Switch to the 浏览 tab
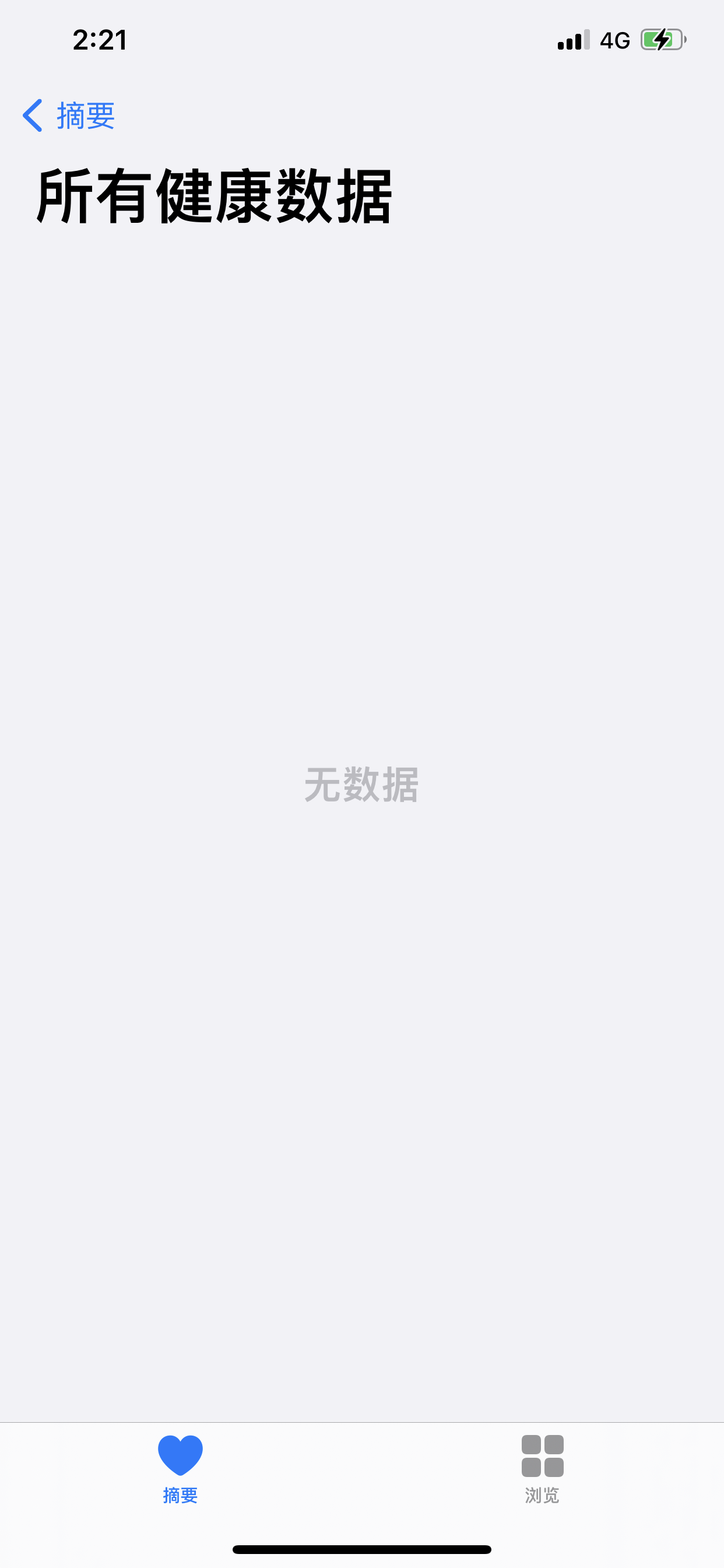This screenshot has height=1568, width=724. coord(542,1468)
